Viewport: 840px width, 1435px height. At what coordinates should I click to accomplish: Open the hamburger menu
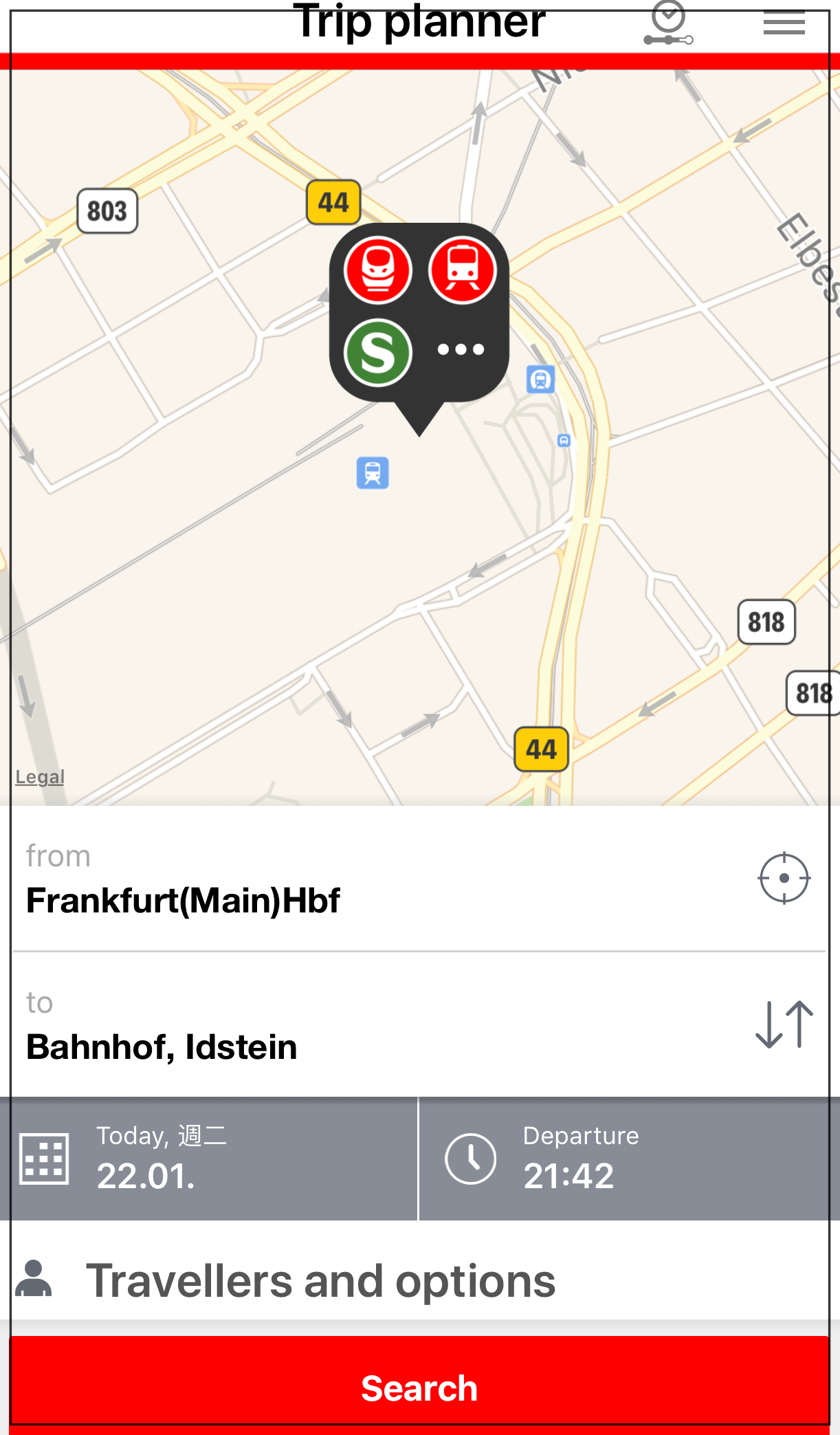coord(784,25)
